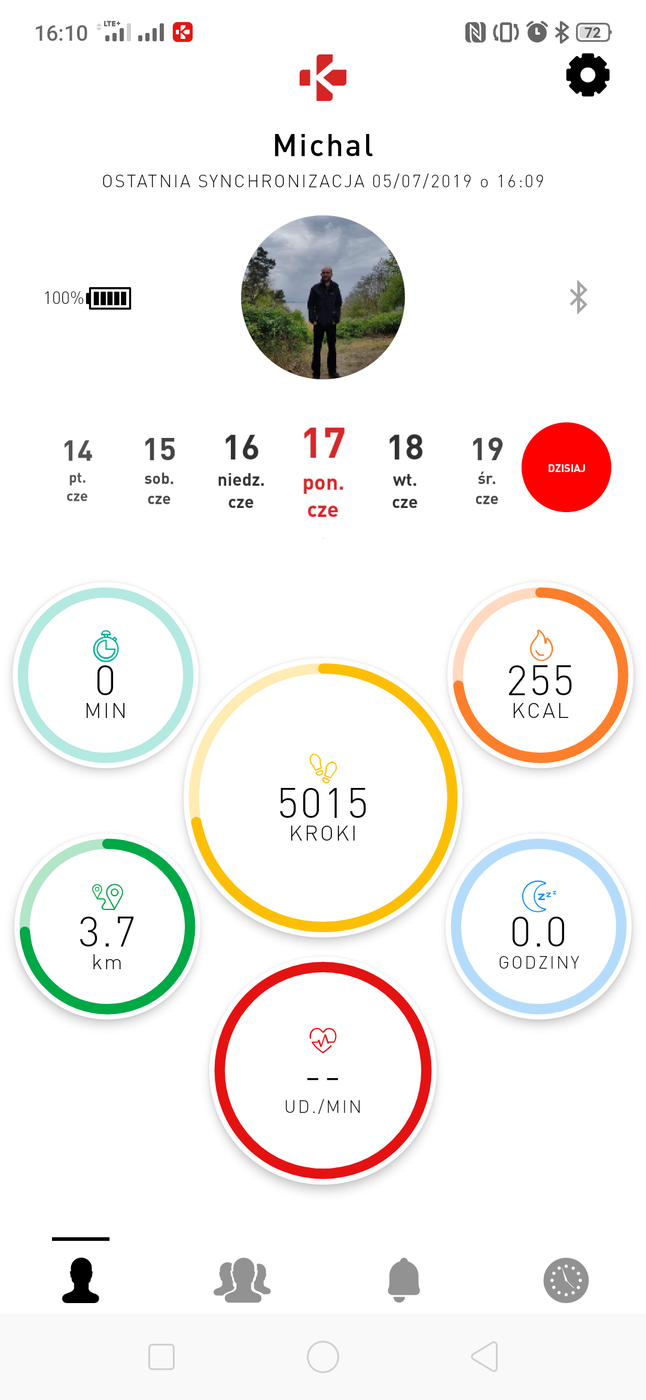Select Tuesday 18 cze
Screen dimensions: 646x1400
405,468
